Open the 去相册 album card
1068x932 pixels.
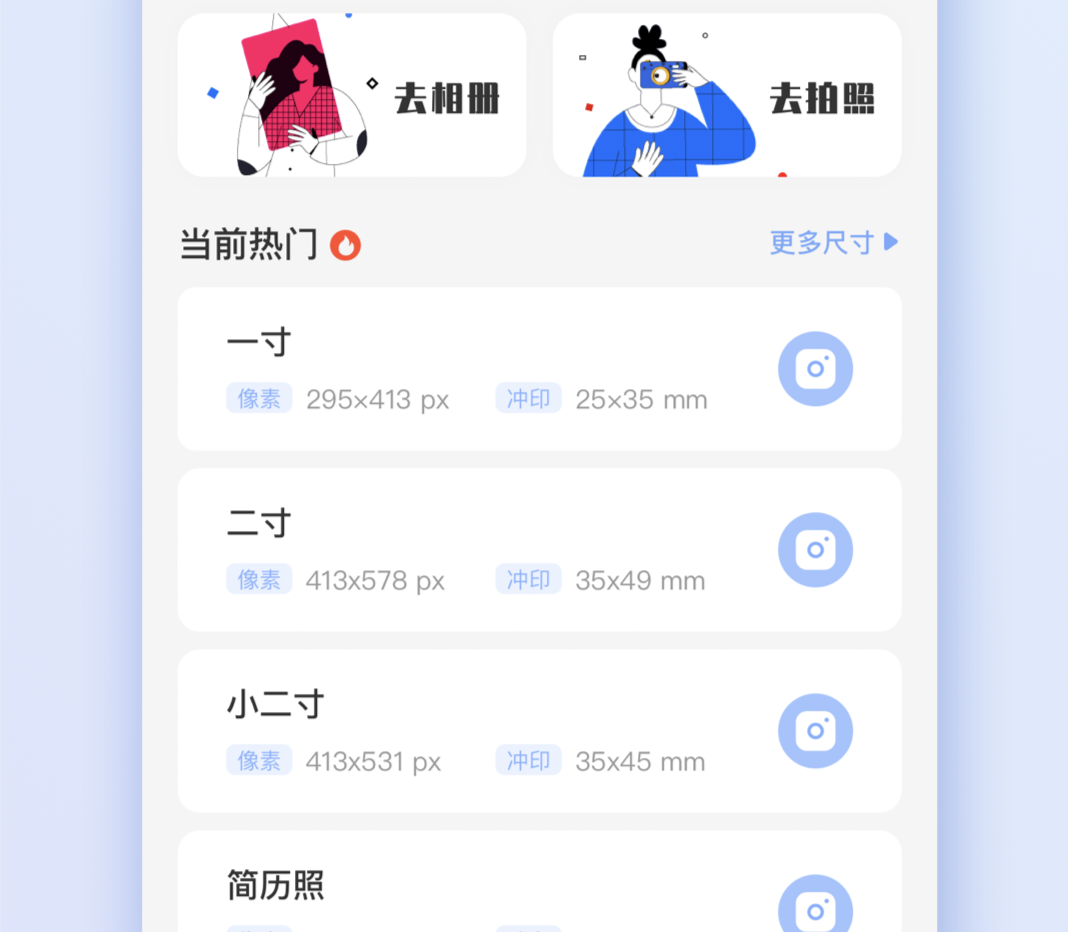[352, 96]
